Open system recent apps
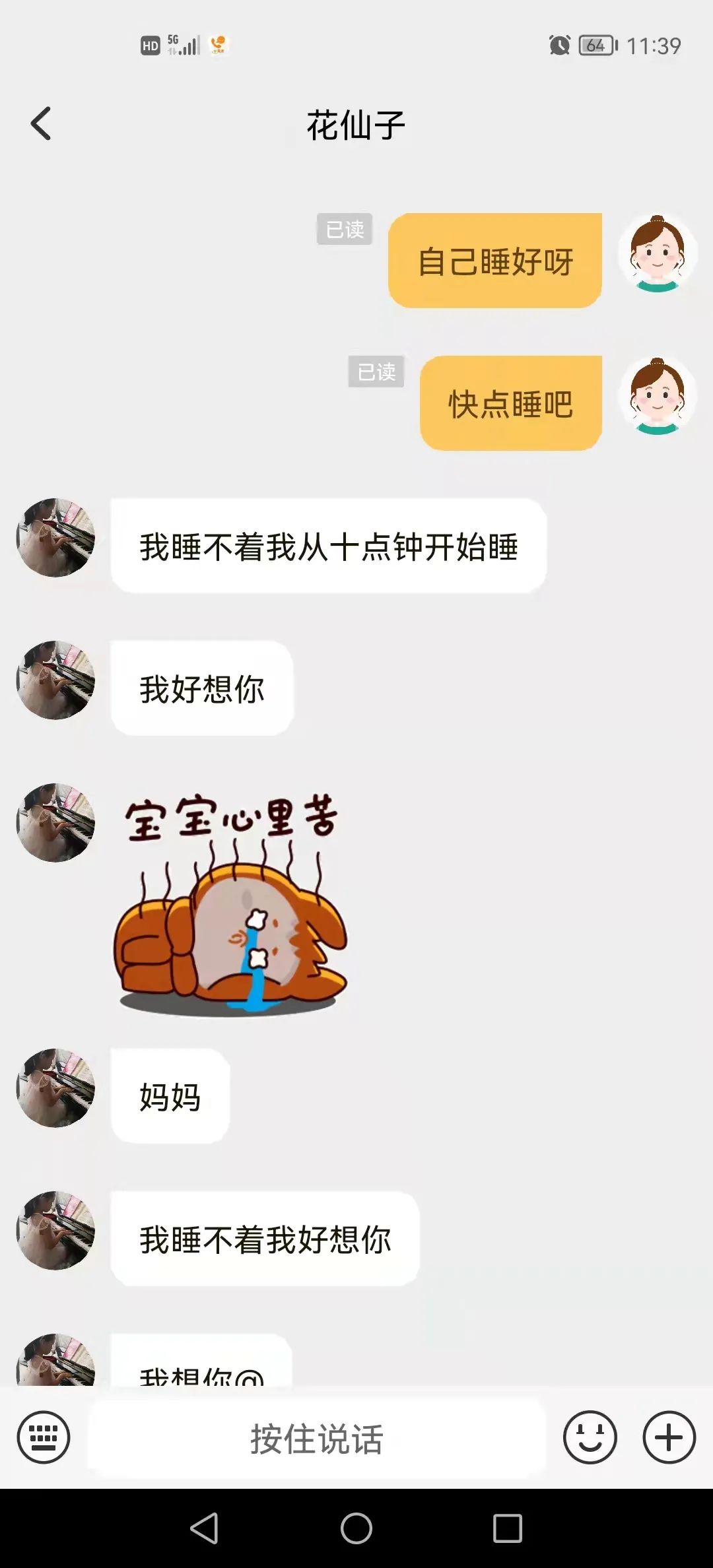 [507, 1528]
